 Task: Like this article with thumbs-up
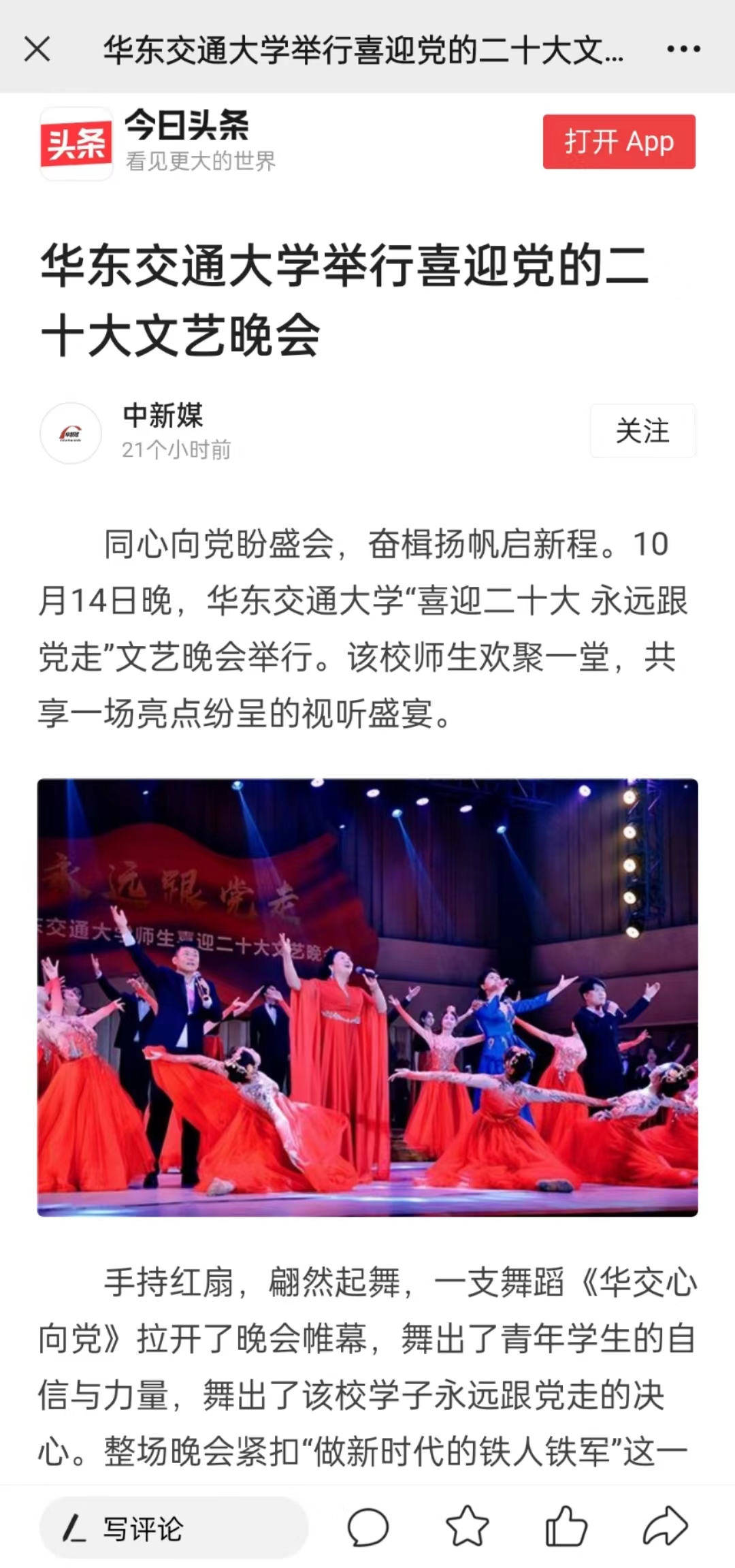566,1526
